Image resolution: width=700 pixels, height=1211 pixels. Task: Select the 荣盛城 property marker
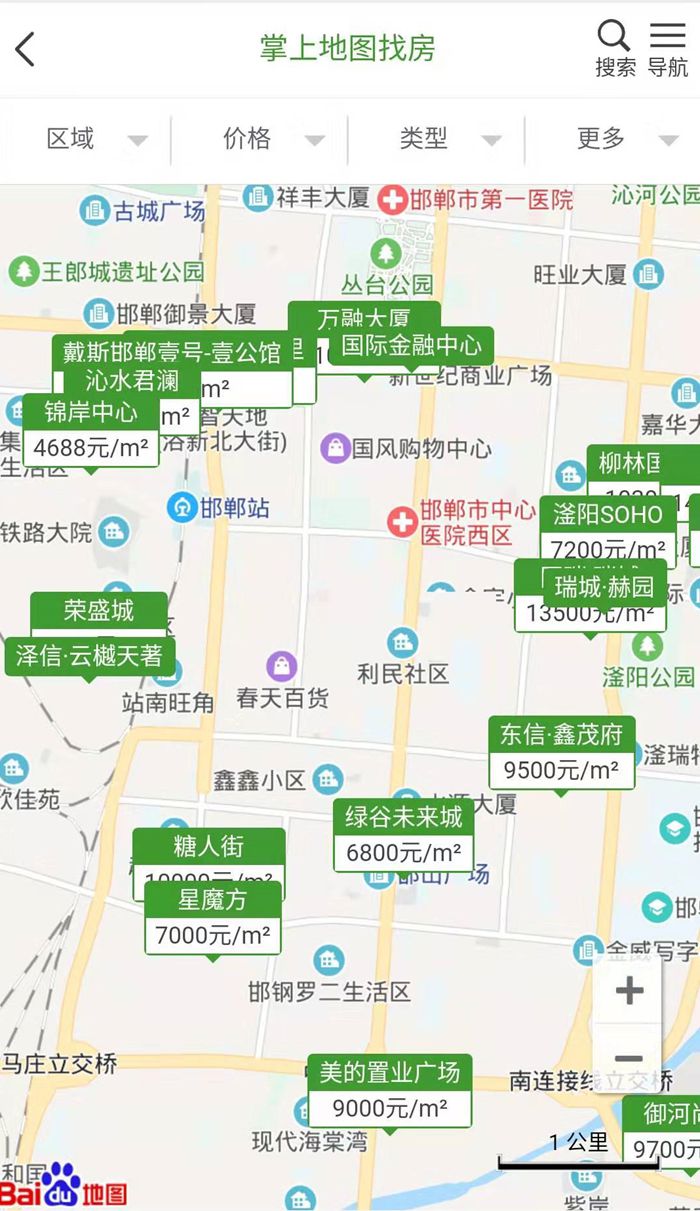tap(97, 609)
